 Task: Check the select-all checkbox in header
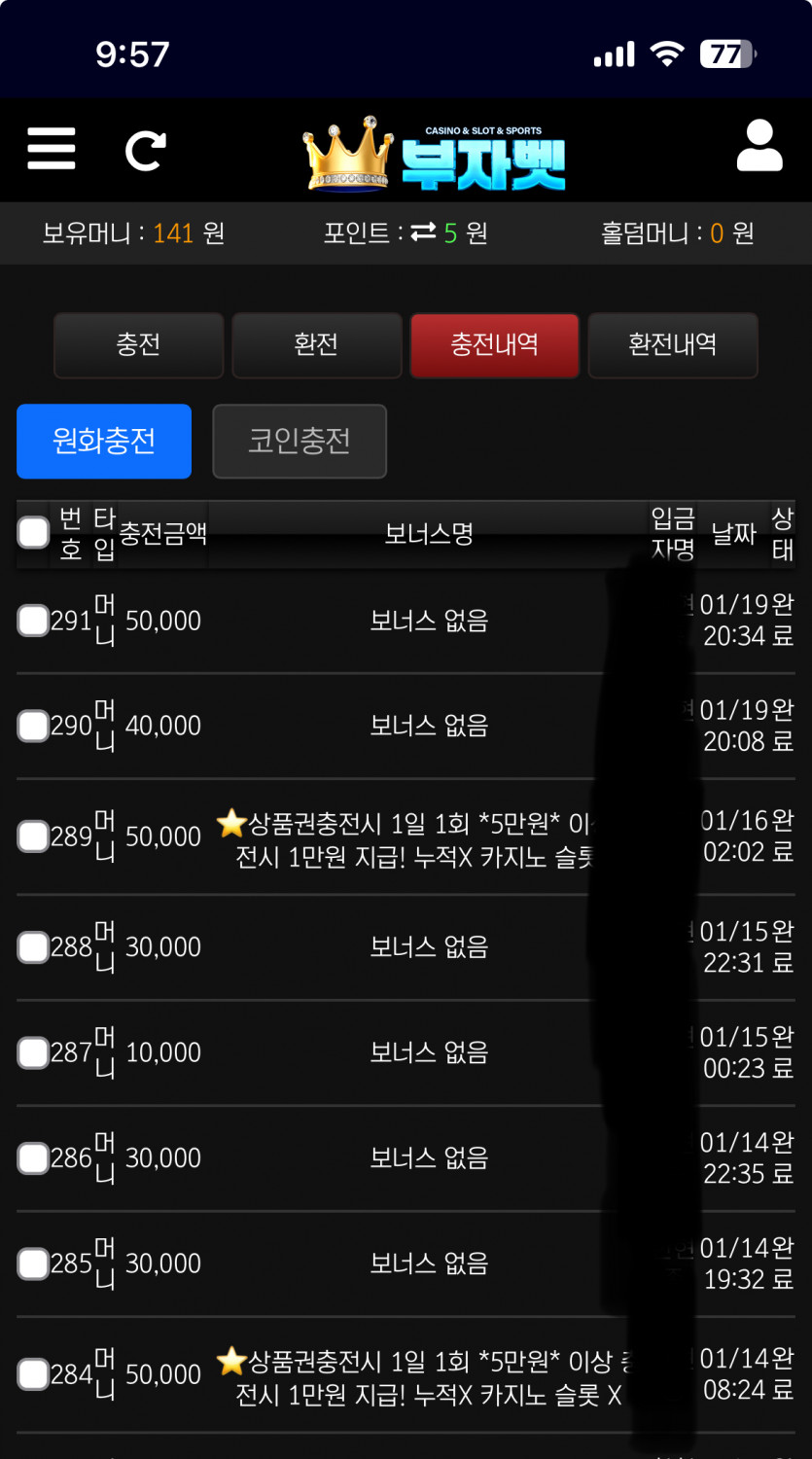tap(34, 532)
